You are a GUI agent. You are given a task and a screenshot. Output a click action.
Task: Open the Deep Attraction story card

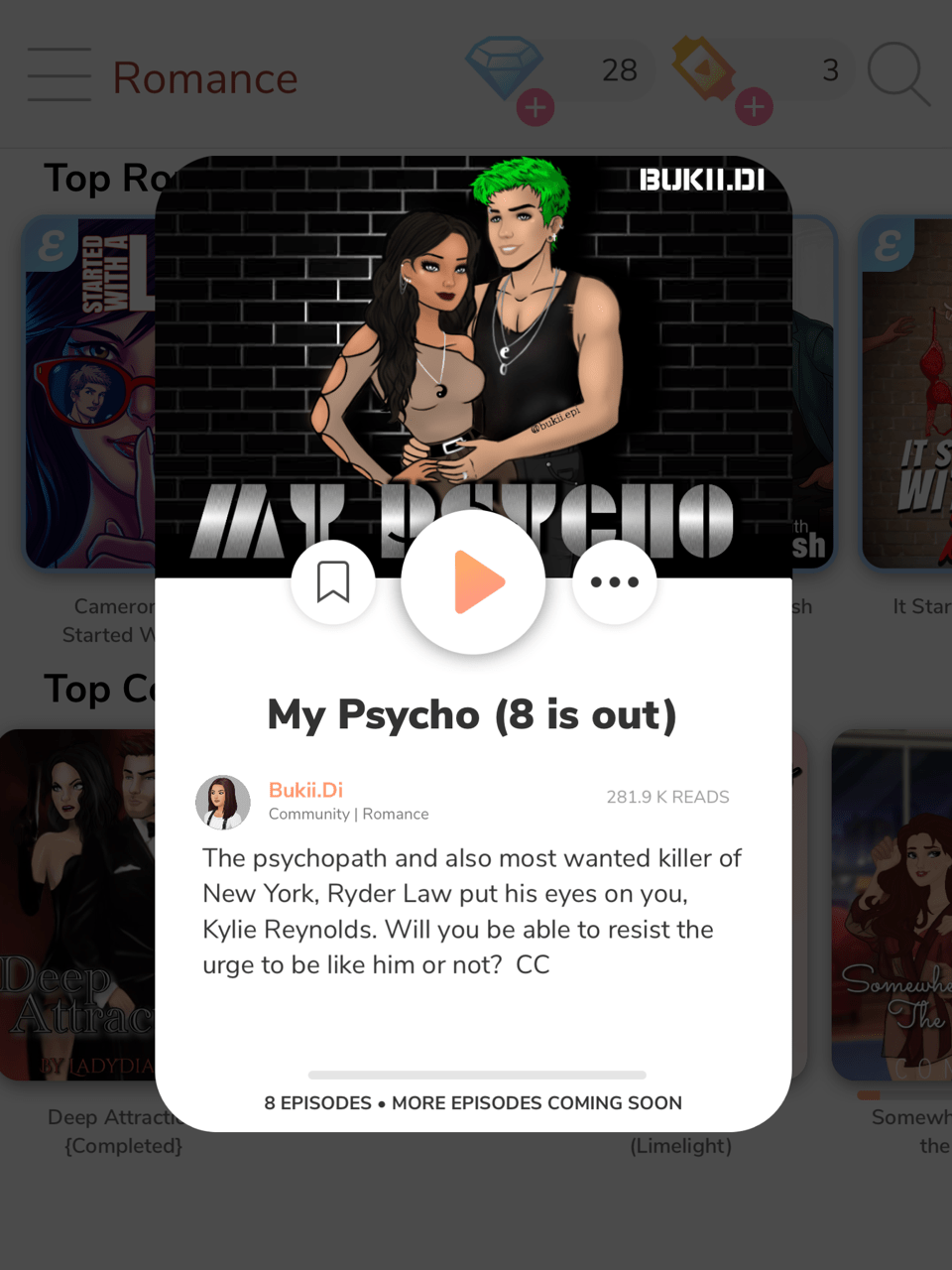tap(77, 903)
